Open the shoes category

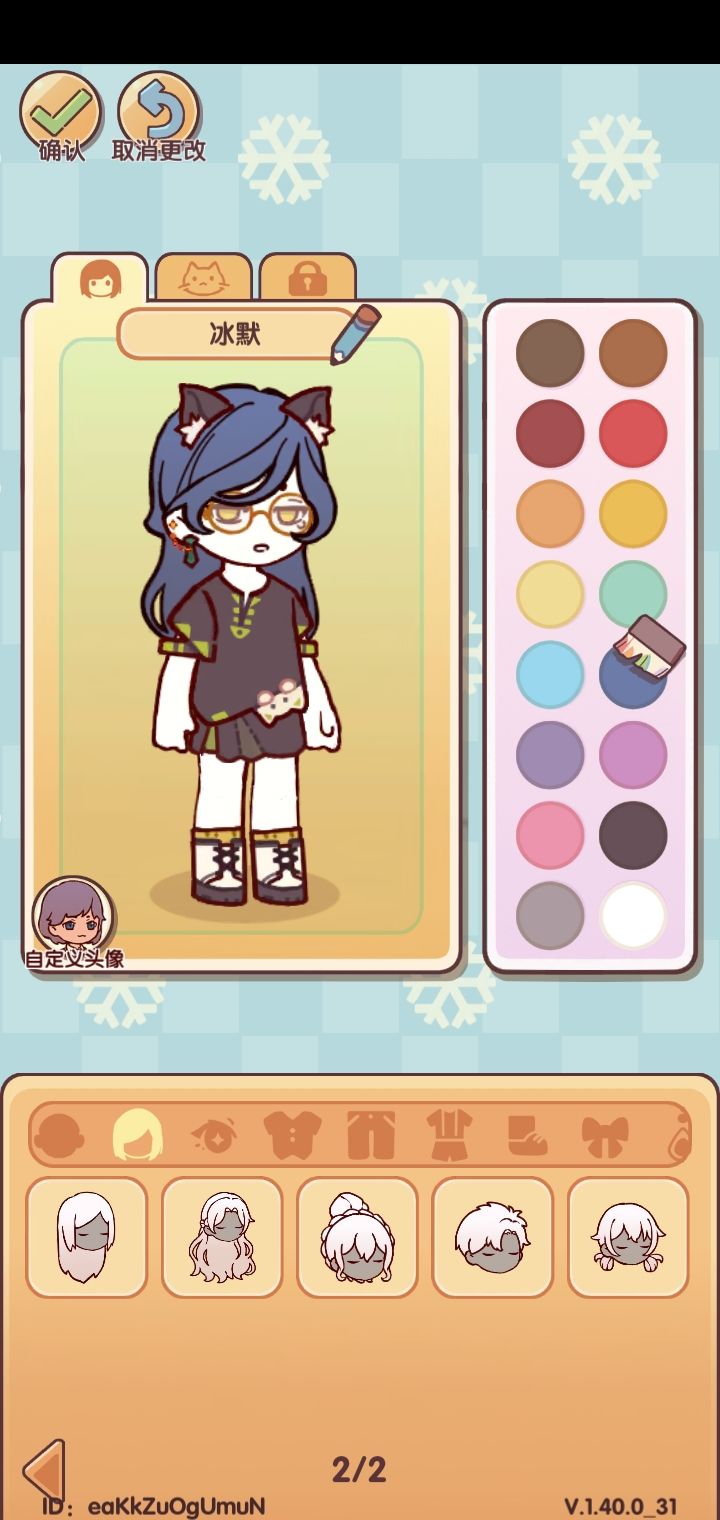527,1135
